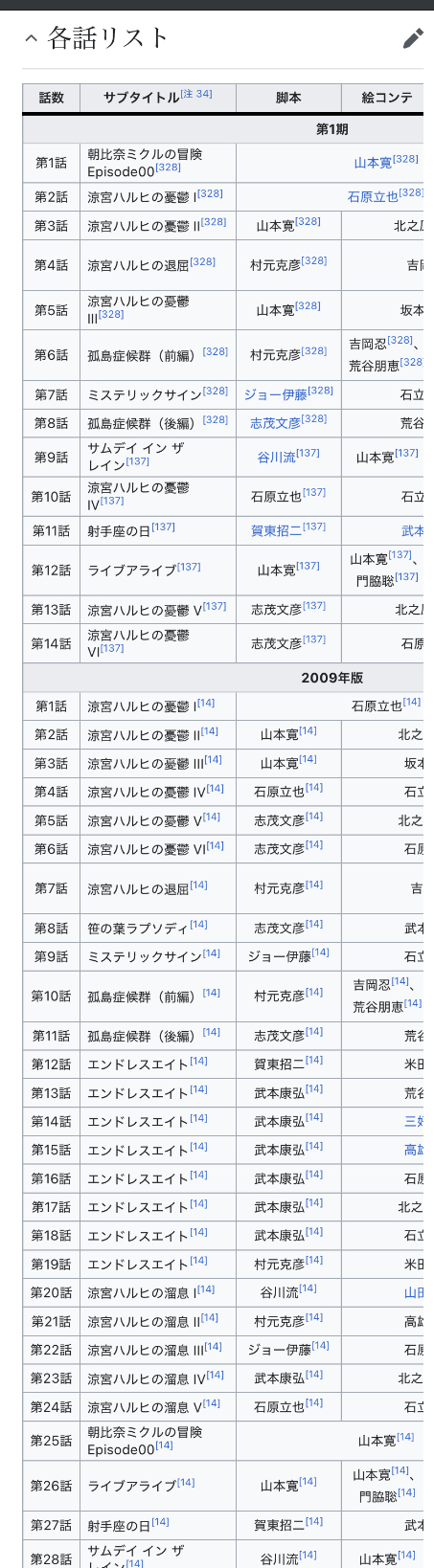Viewport: 434px width, 1568px height.
Task: Open citation 328 next to 涼宮ハルヒの退屈 in 第1期
Action: (x=202, y=261)
